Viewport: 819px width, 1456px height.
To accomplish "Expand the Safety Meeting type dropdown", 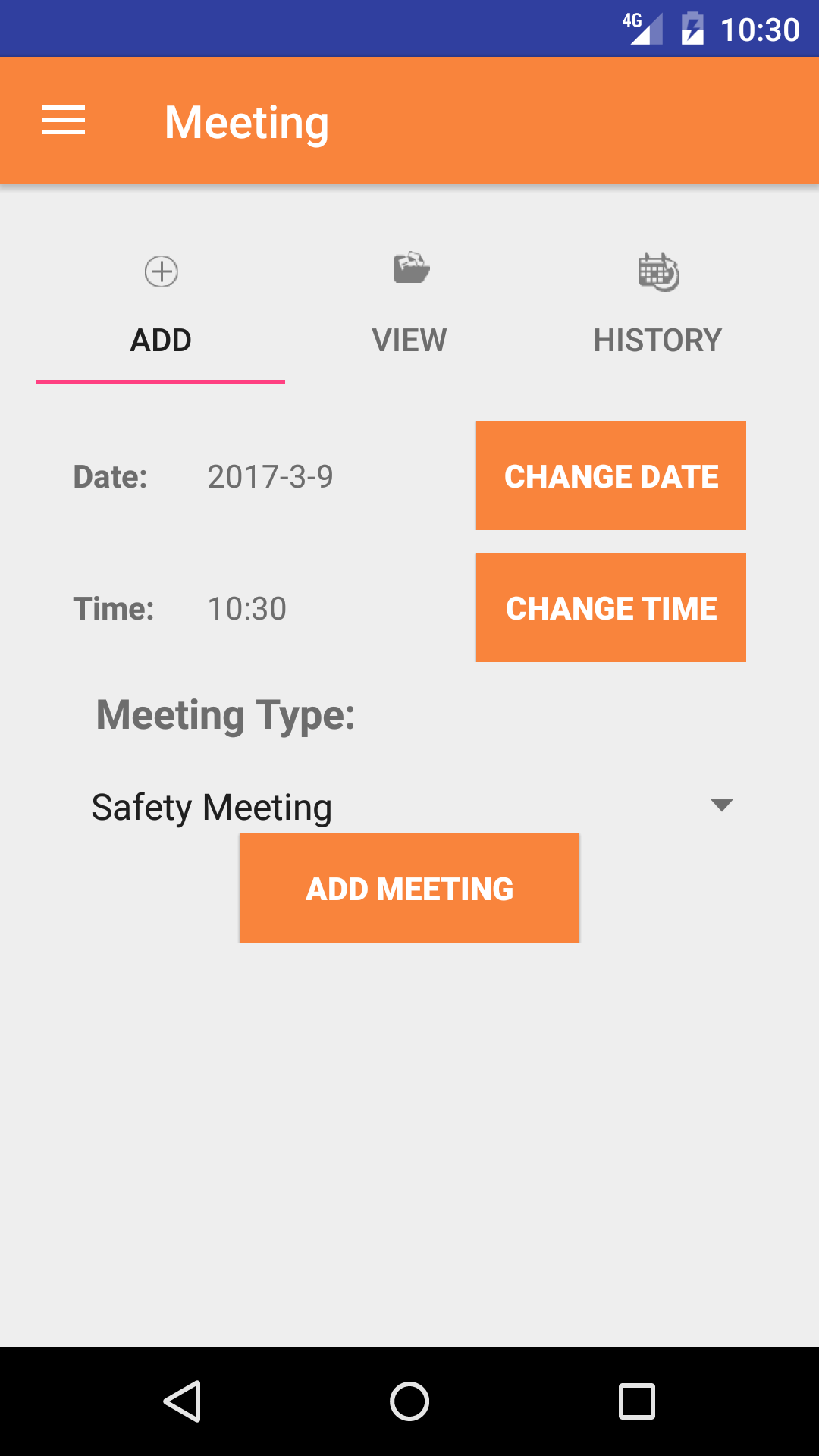I will point(412,806).
